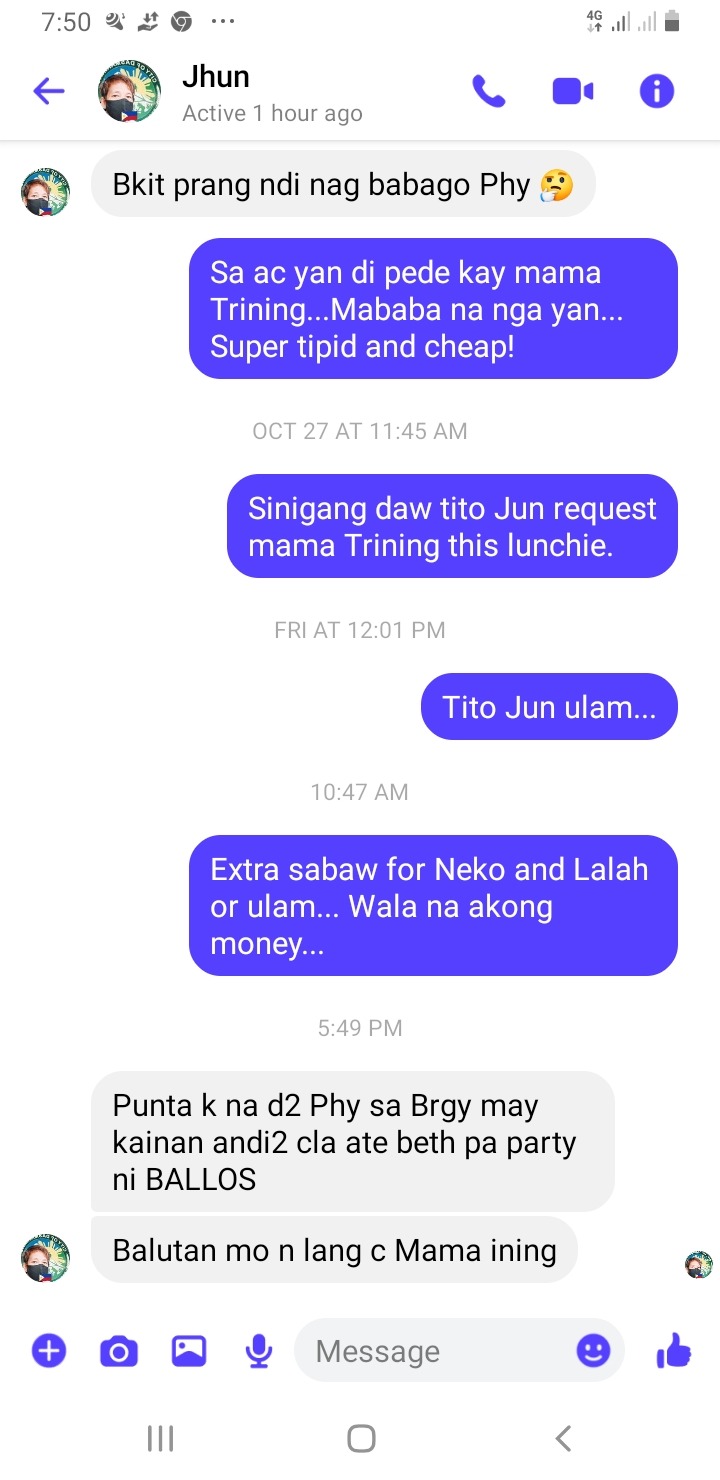Open conversation info for Jhun
720x1480 pixels.
tap(657, 92)
